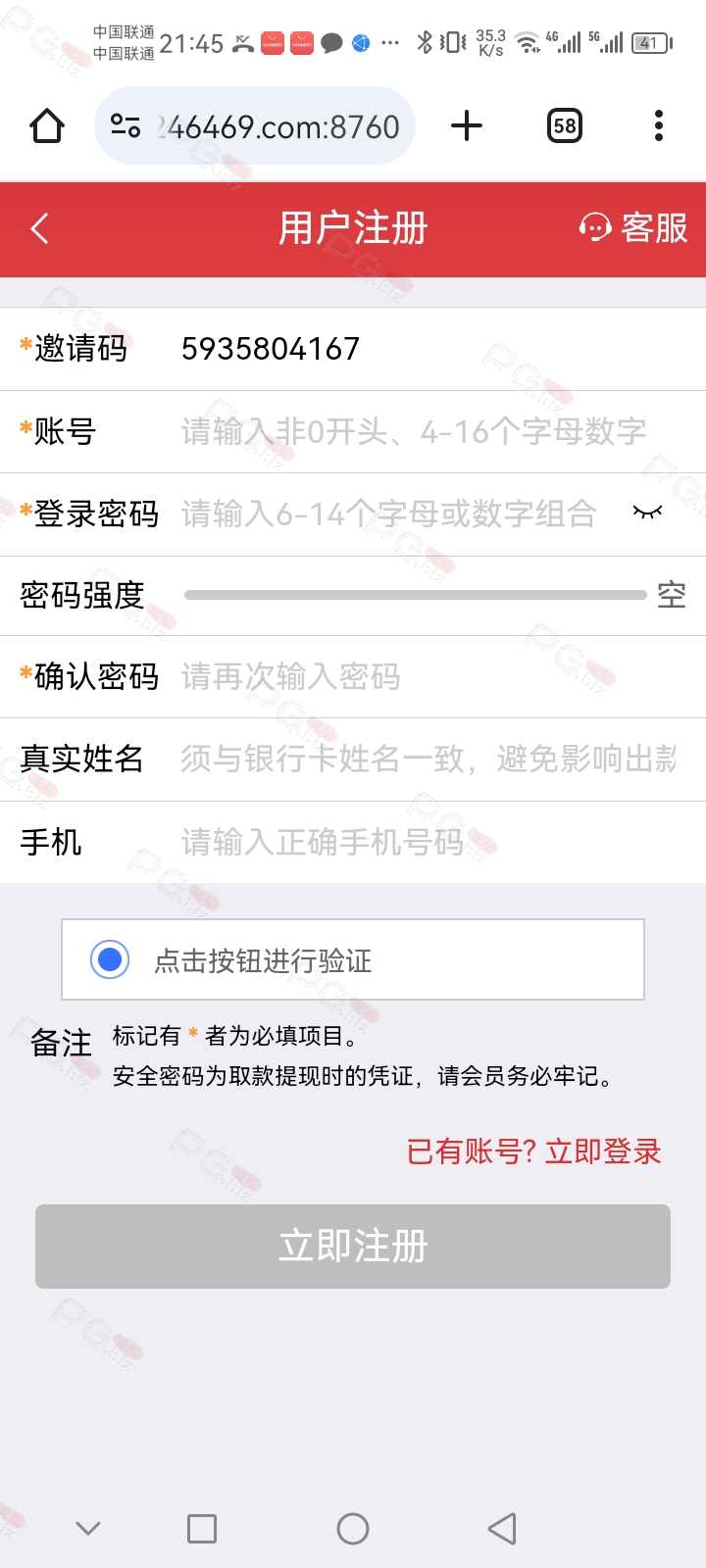Screen dimensions: 706x1568
Task: Tap the system back navigation button
Action: [502, 1528]
